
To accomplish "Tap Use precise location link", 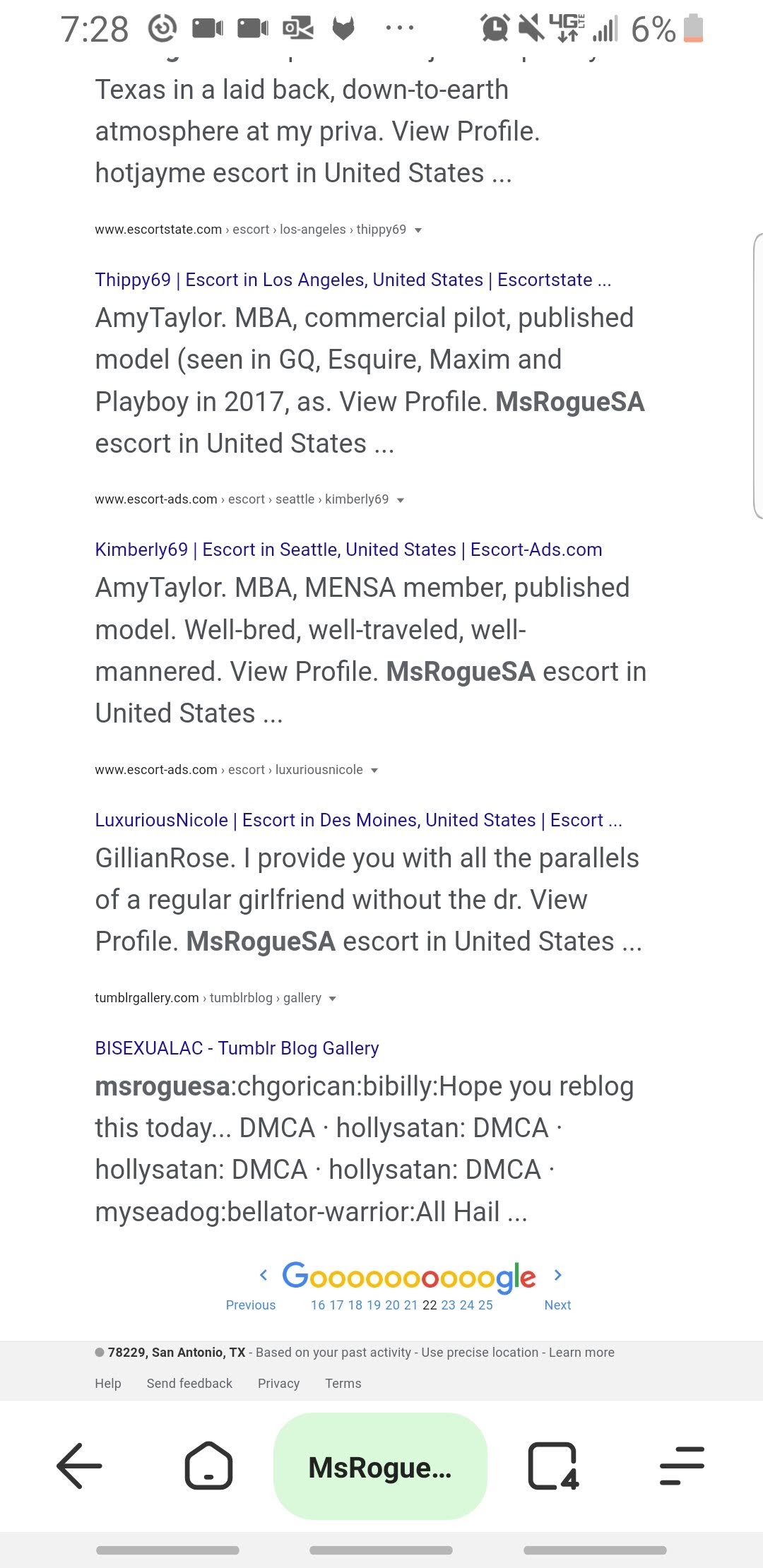I will pyautogui.click(x=480, y=1352).
